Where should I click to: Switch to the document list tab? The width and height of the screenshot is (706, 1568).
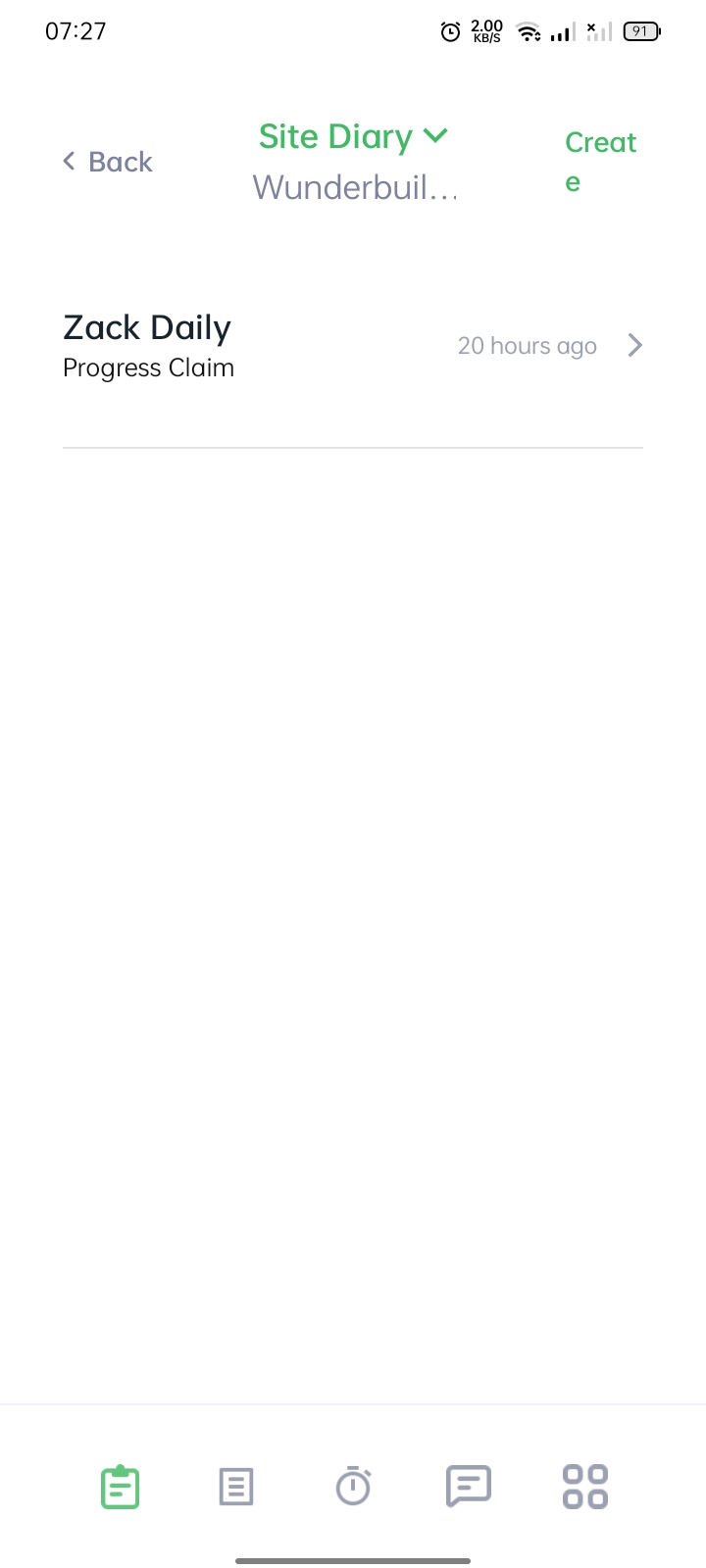click(236, 1487)
